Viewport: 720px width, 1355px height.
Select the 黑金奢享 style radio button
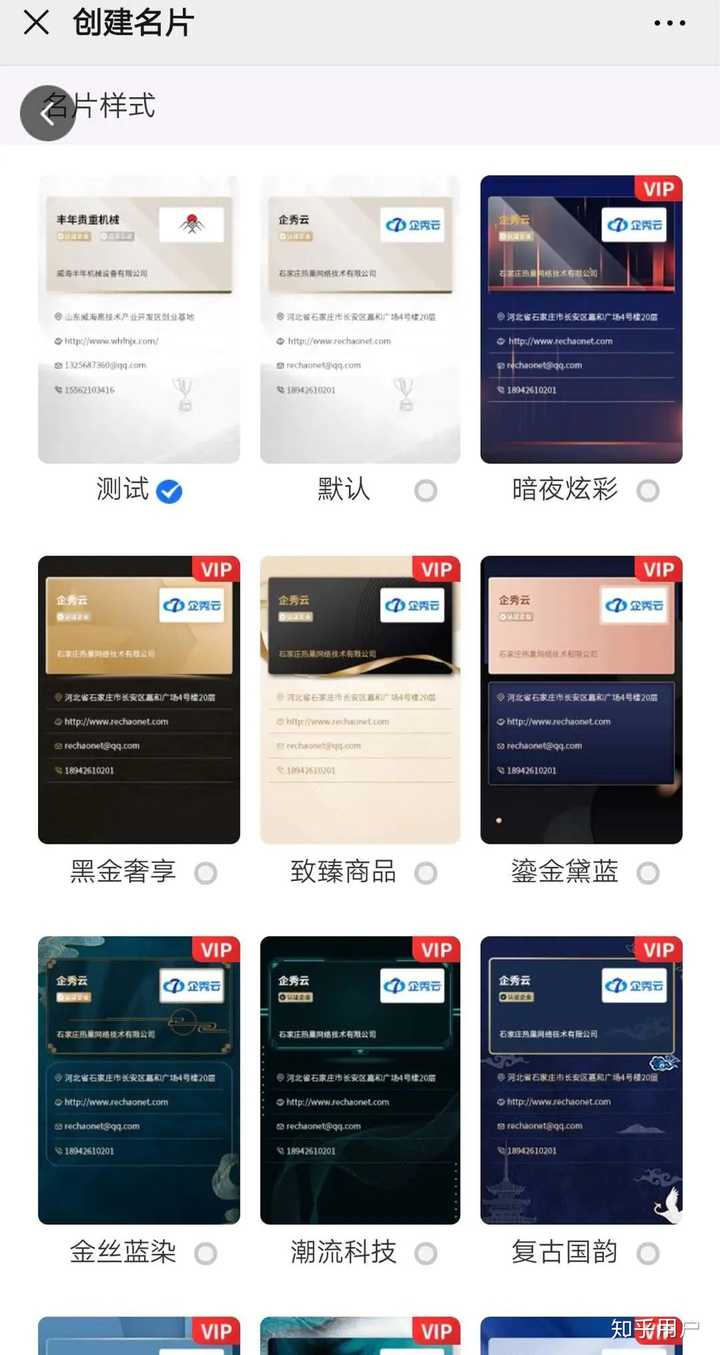coord(205,873)
